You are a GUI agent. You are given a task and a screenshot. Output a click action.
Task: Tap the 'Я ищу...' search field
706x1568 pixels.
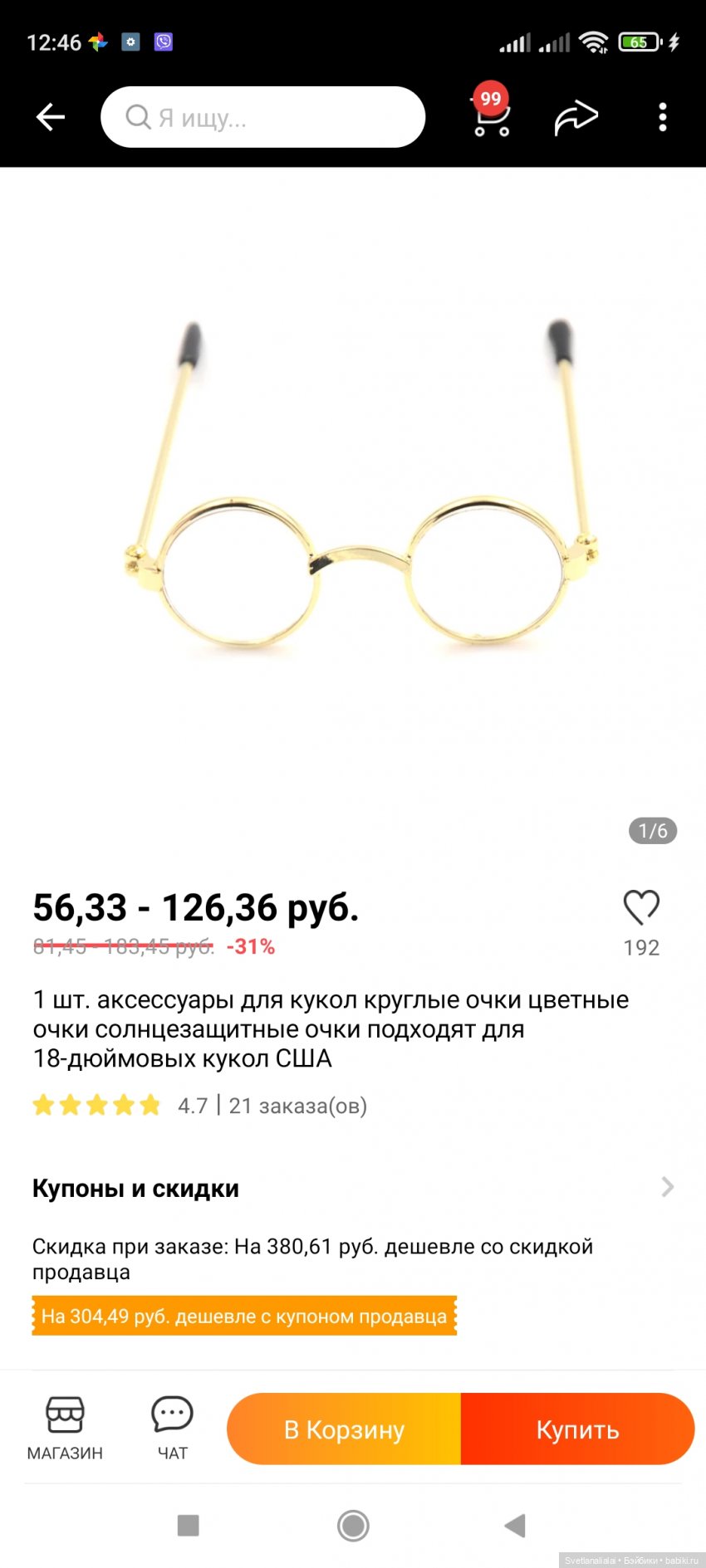point(262,118)
